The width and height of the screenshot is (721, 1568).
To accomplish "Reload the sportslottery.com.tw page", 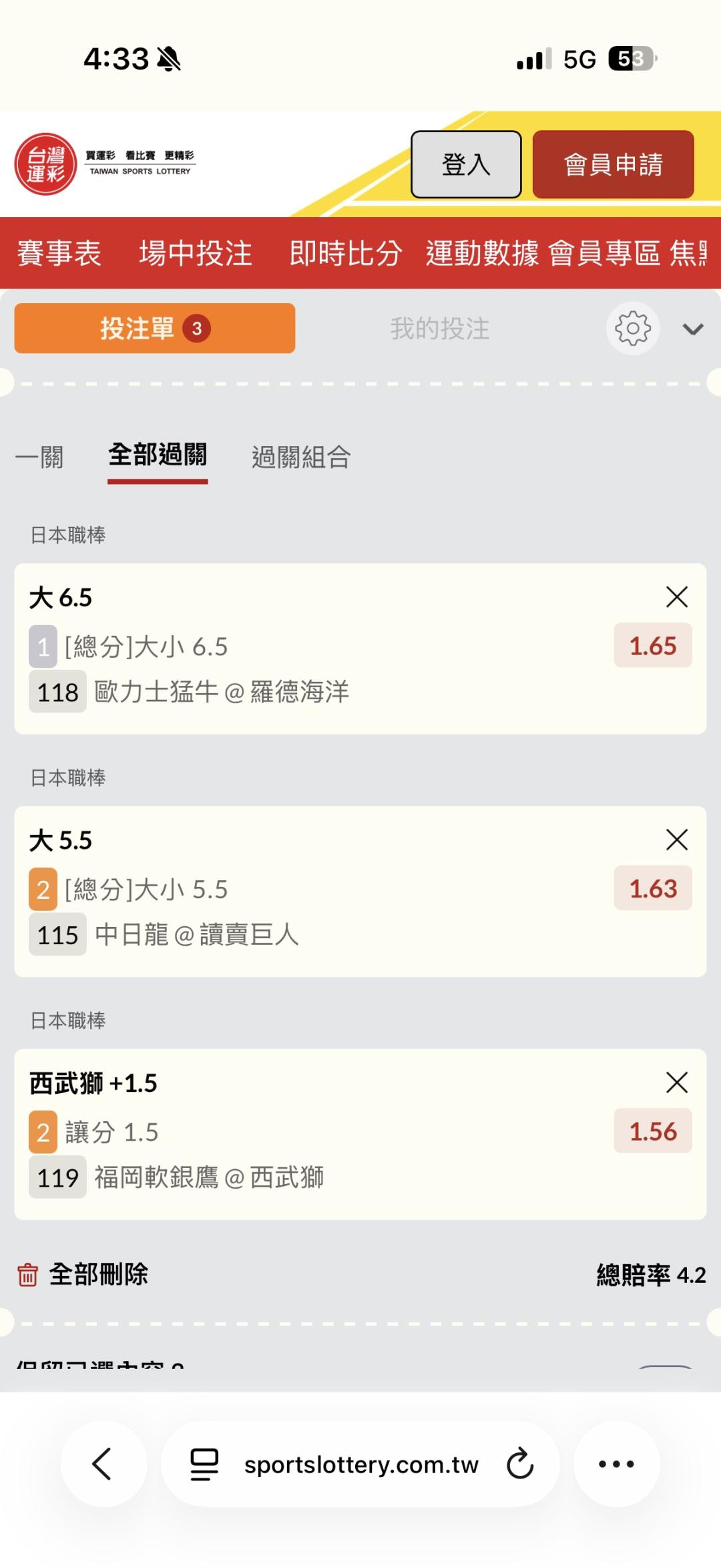I will click(520, 1464).
